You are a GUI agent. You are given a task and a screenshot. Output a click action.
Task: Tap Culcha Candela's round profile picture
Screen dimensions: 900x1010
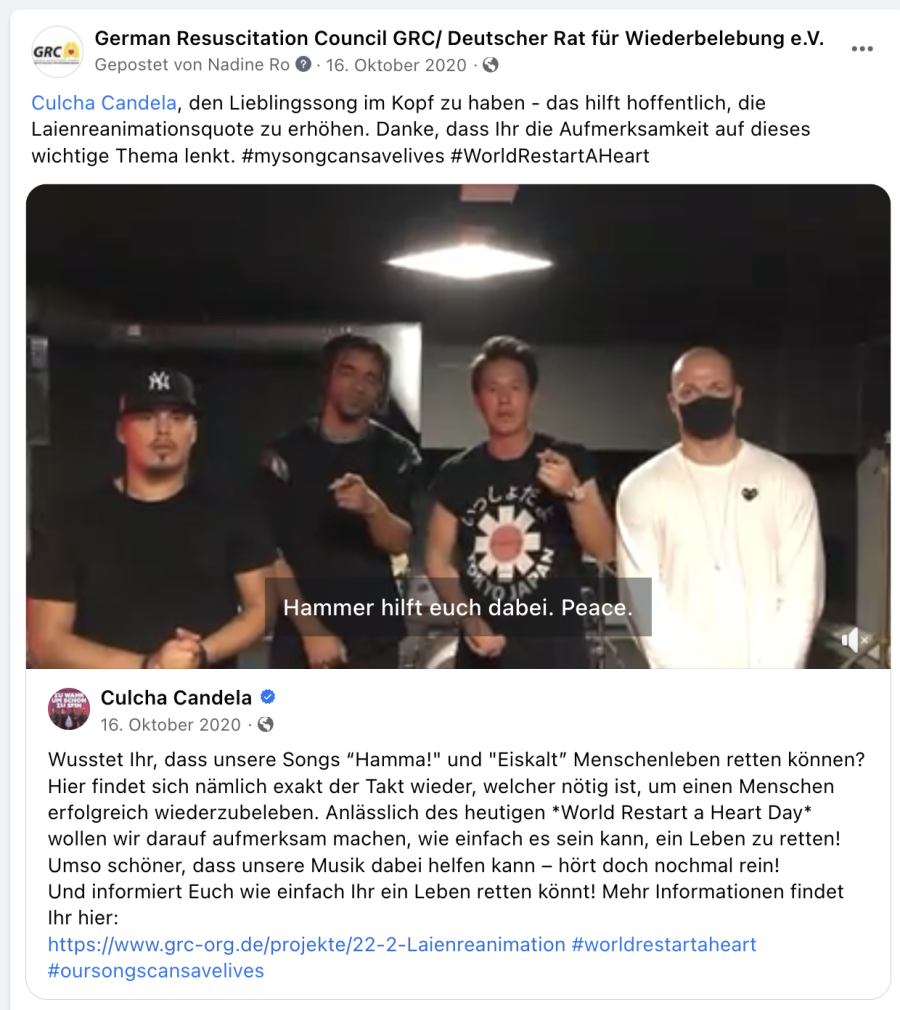coord(69,709)
